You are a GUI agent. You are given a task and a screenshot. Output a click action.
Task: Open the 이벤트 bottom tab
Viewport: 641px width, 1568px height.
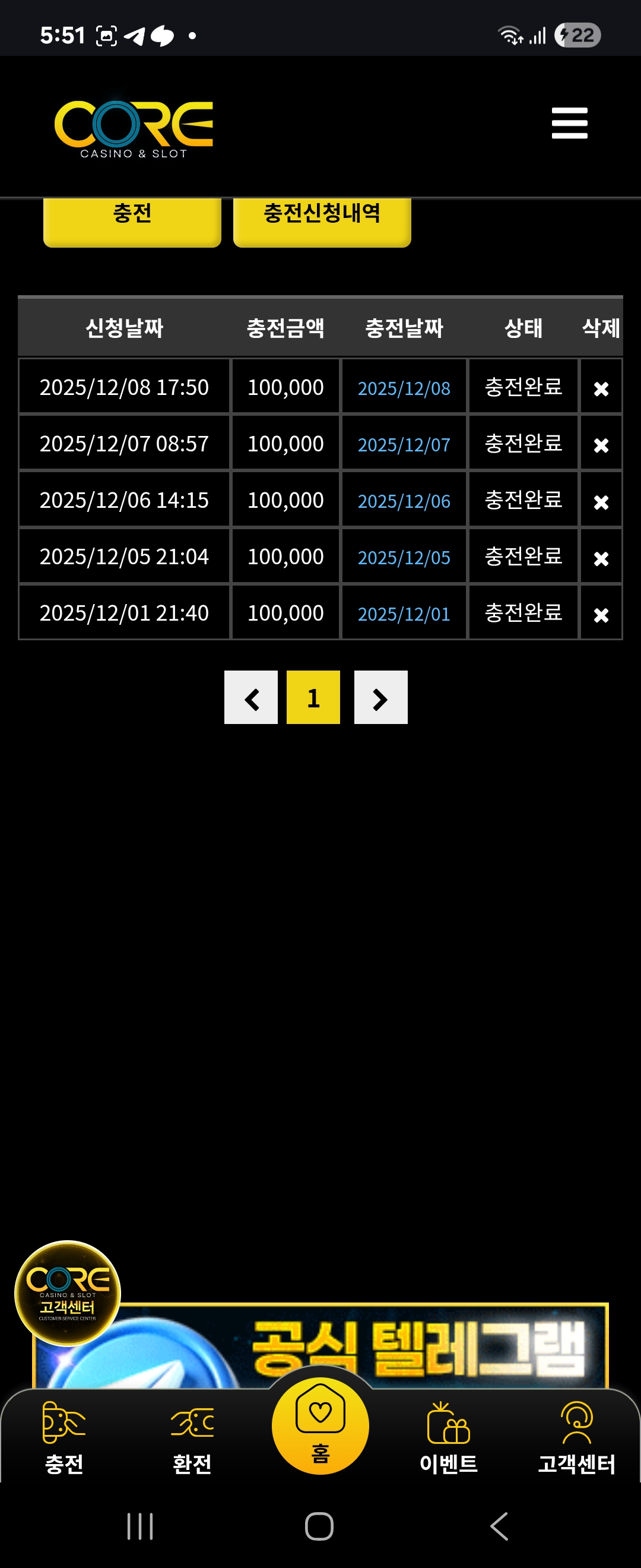tap(449, 1438)
